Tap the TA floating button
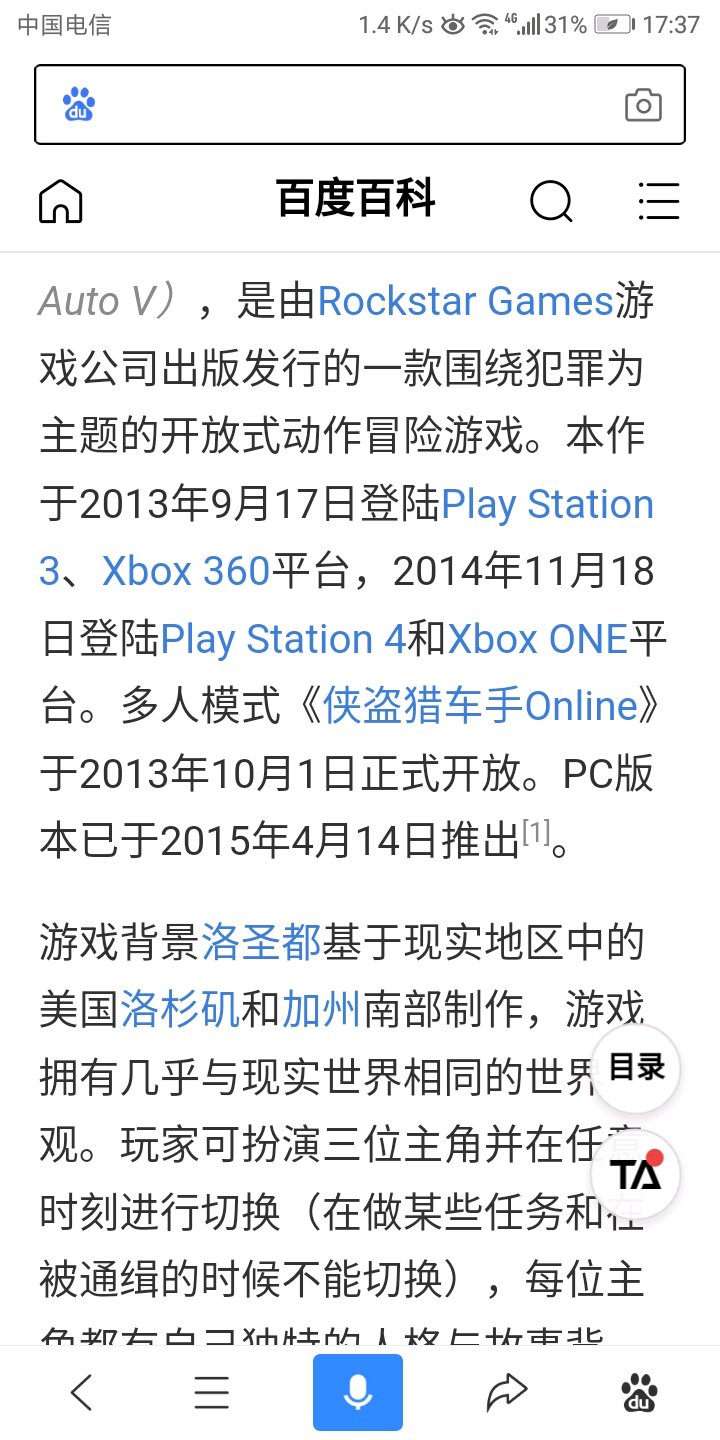Viewport: 720px width, 1440px height. coord(636,1174)
